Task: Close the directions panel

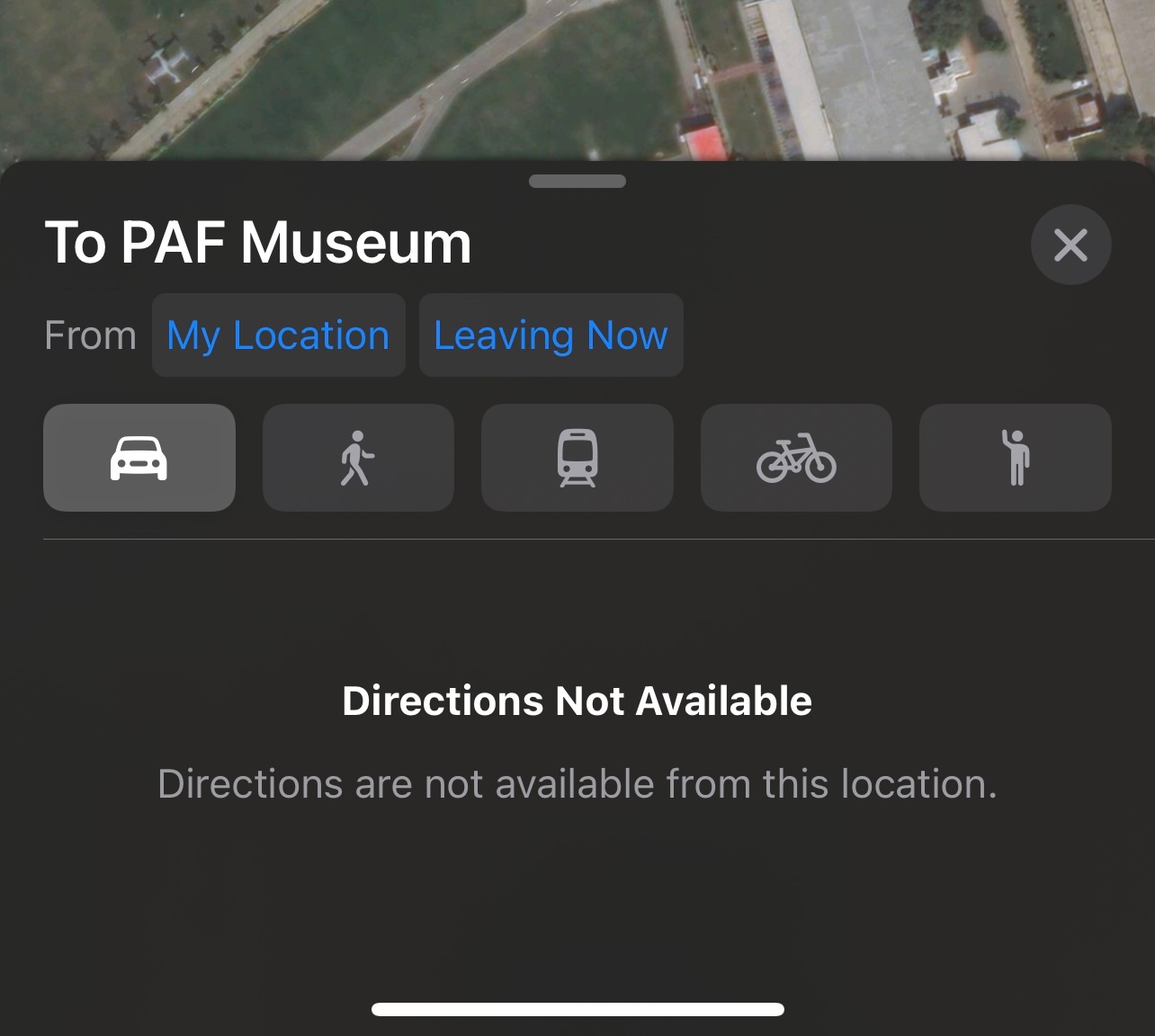Action: pos(1070,245)
